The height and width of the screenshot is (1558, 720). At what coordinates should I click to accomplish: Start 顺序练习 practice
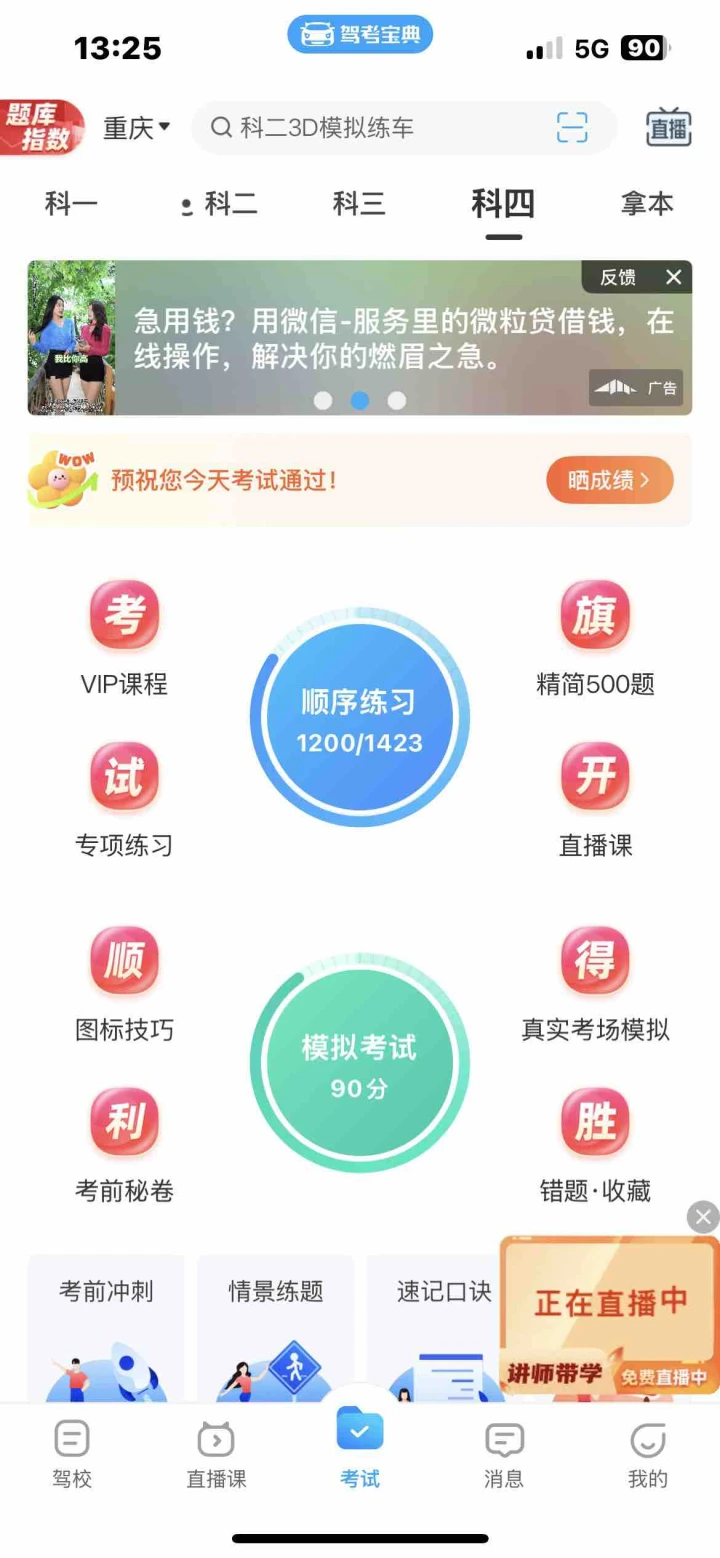click(359, 717)
